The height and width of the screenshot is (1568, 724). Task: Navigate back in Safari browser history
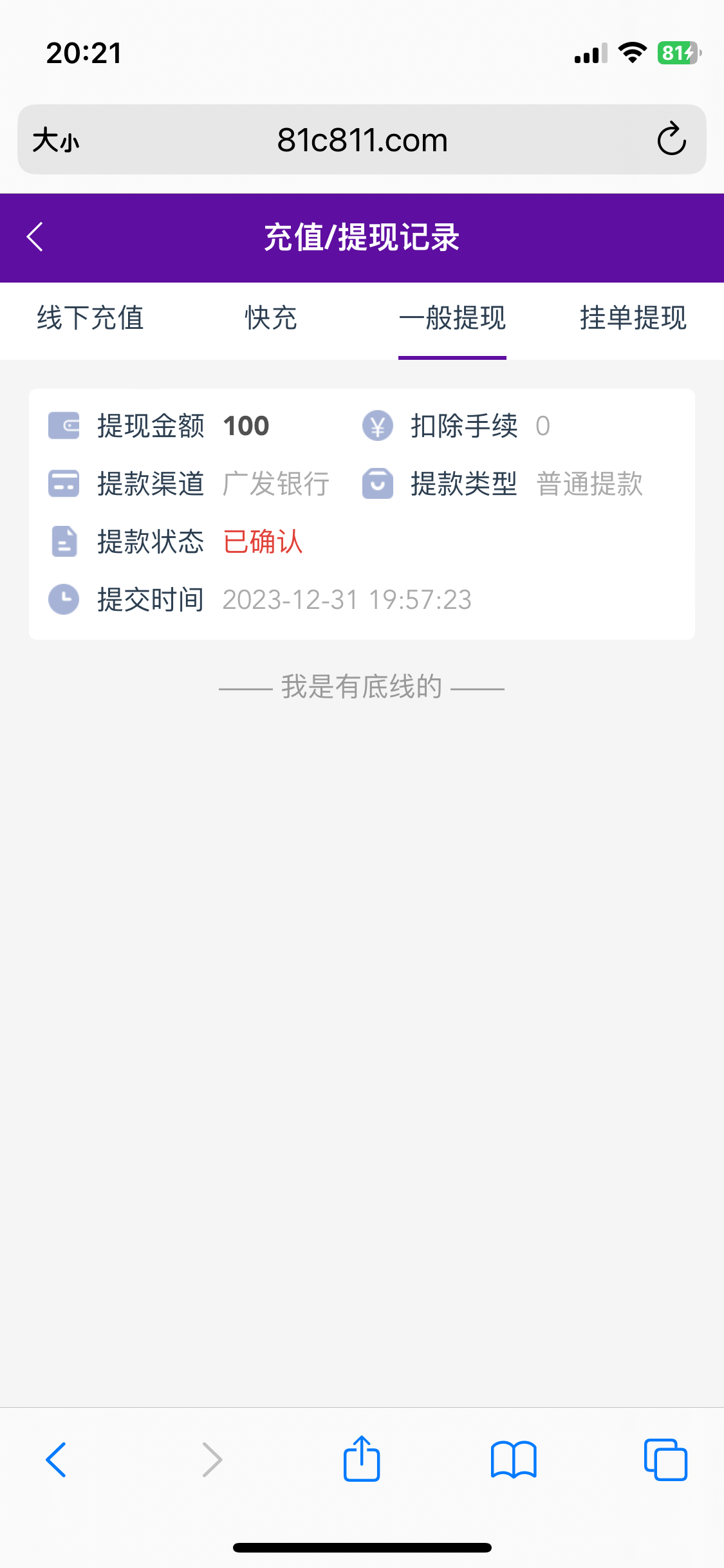(x=57, y=1459)
